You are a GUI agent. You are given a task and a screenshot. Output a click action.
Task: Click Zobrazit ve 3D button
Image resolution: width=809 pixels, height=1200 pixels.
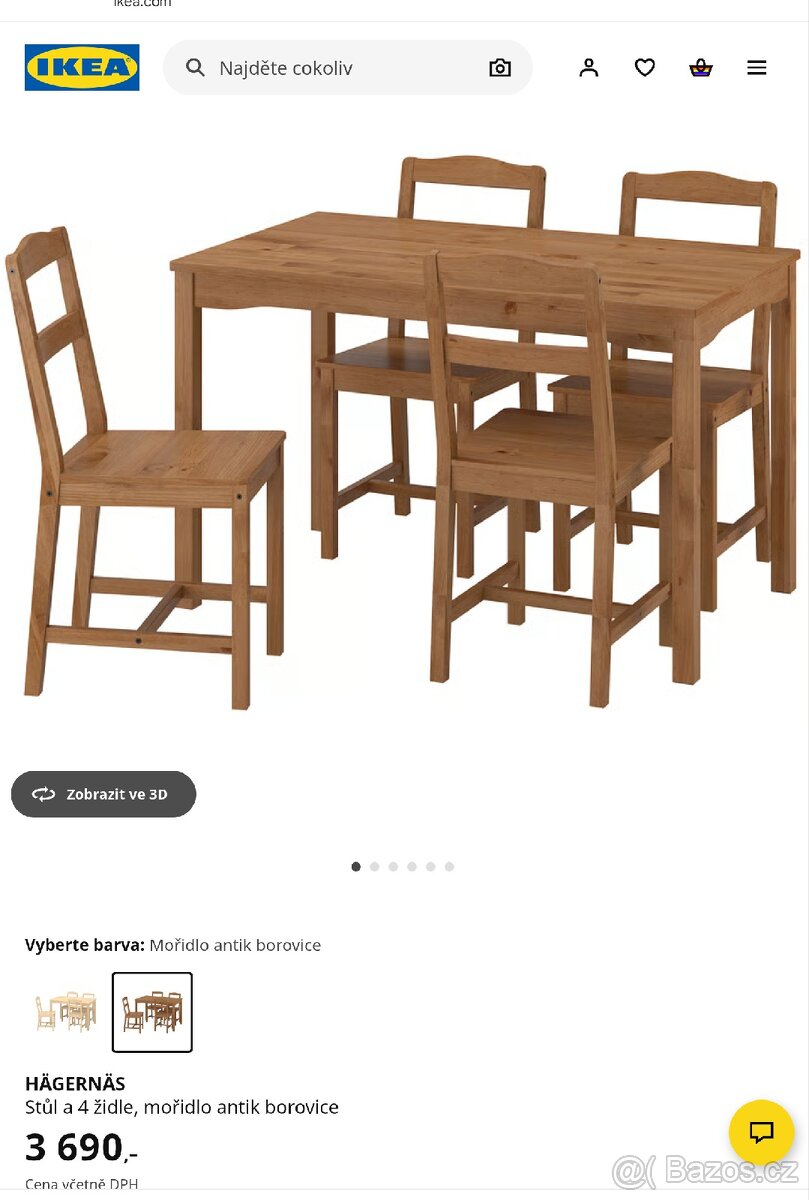point(103,793)
